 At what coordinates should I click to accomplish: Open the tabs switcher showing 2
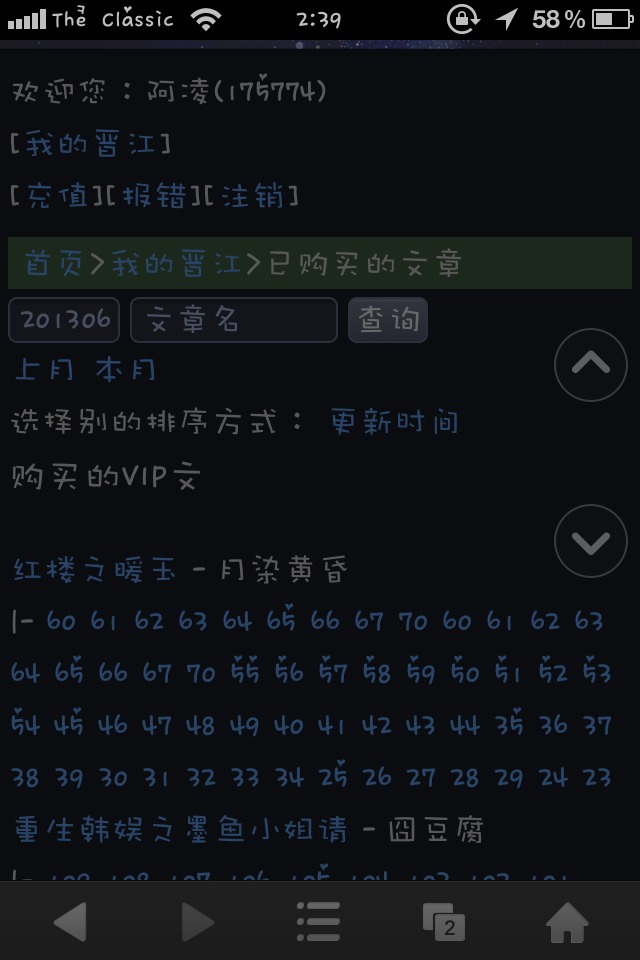443,922
